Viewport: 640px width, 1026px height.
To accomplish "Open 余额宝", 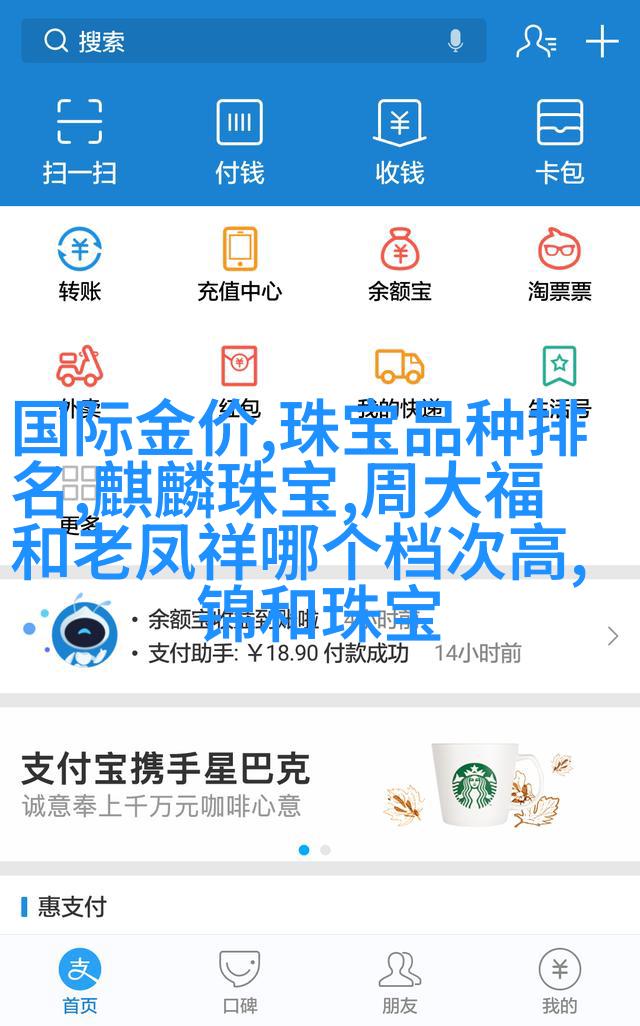I will pos(400,264).
